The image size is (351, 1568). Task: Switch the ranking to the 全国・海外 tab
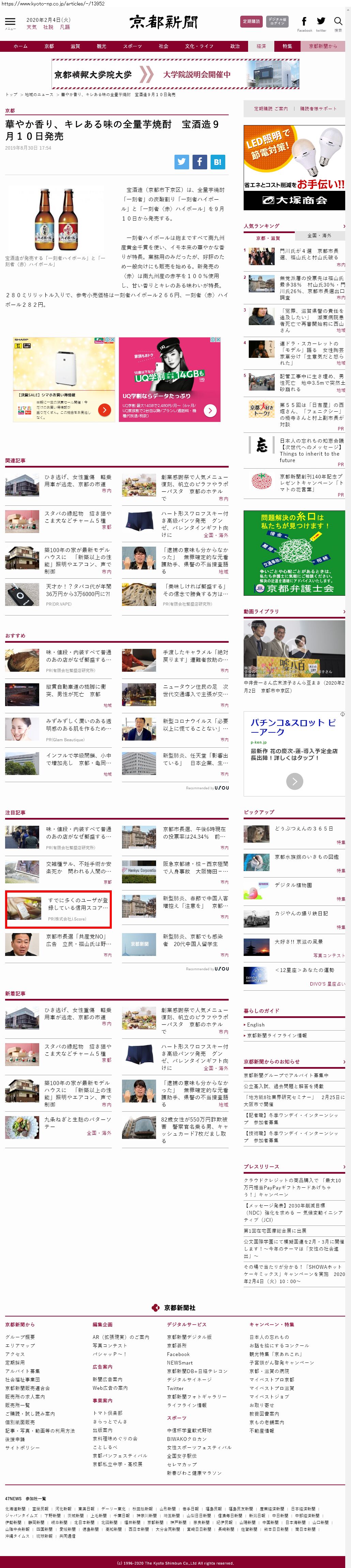(319, 235)
